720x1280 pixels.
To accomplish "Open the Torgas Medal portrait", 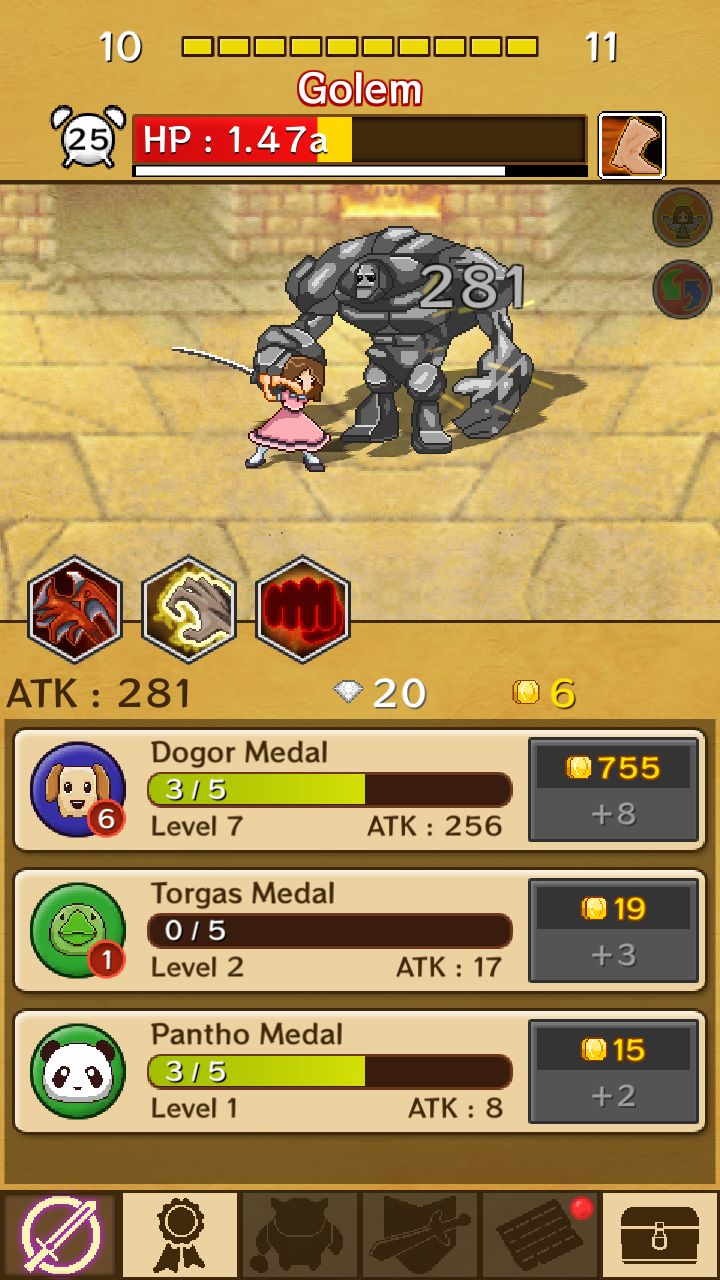I will [x=78, y=931].
